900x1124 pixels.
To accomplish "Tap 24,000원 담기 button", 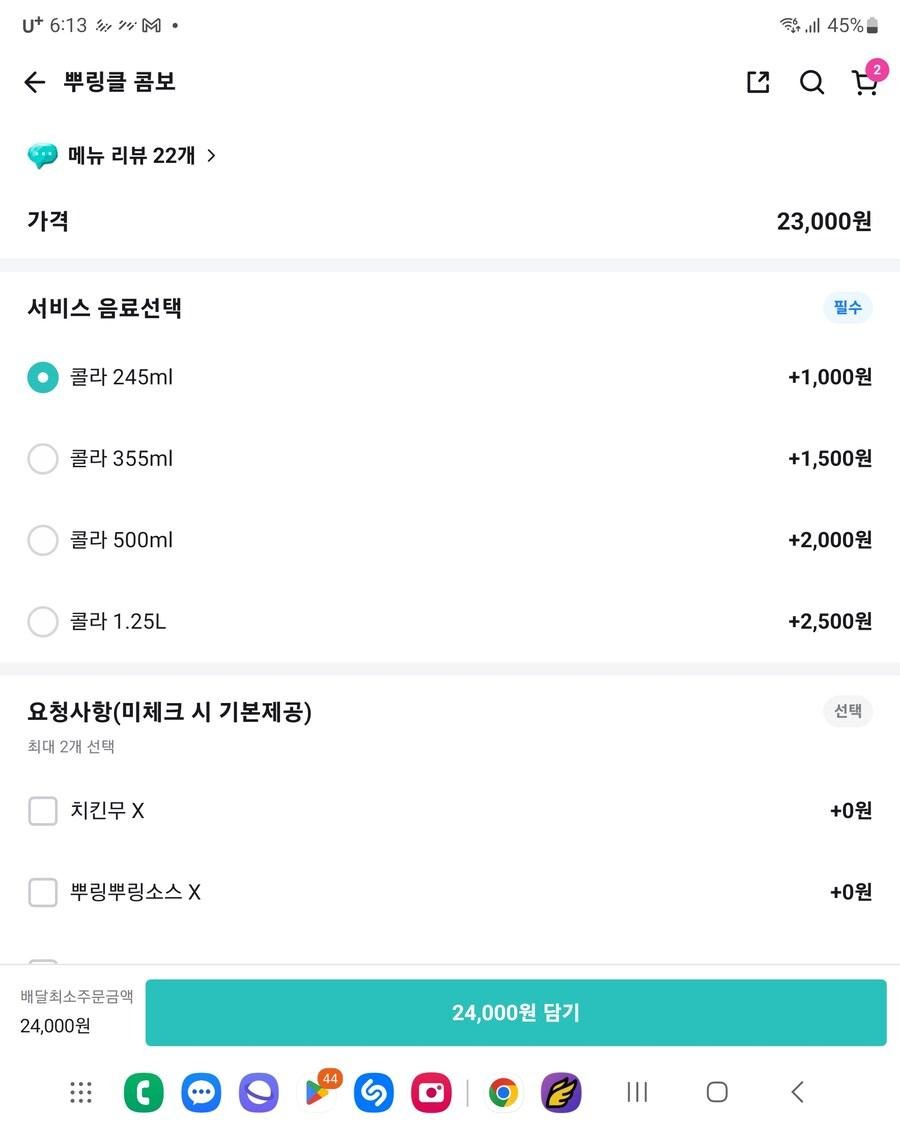I will coord(515,1013).
